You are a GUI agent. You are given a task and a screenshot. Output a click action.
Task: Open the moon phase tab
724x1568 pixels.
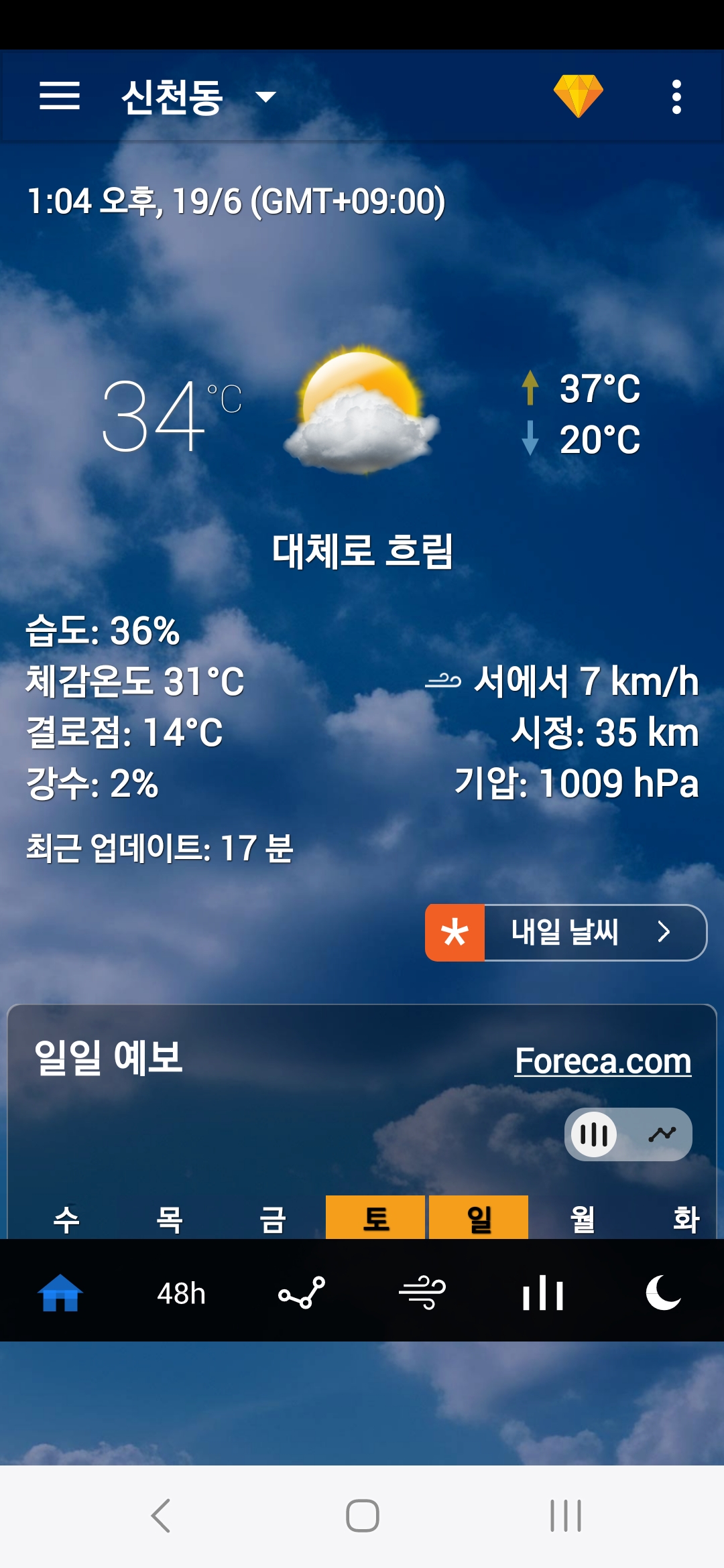[x=663, y=1293]
